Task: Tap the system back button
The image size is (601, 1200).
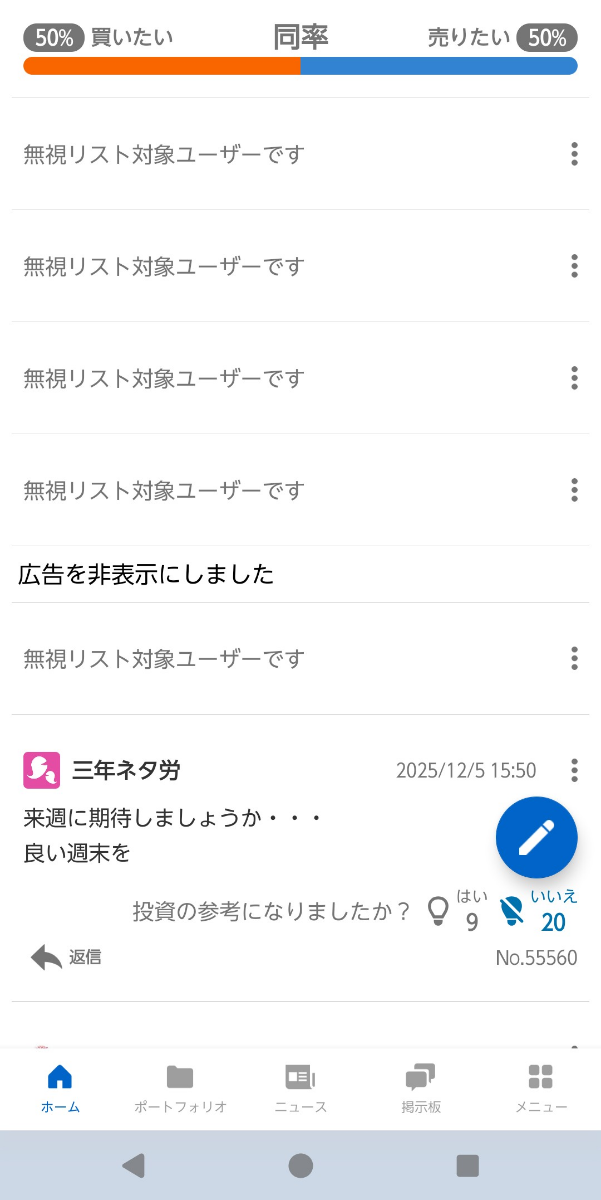Action: coord(133,1165)
